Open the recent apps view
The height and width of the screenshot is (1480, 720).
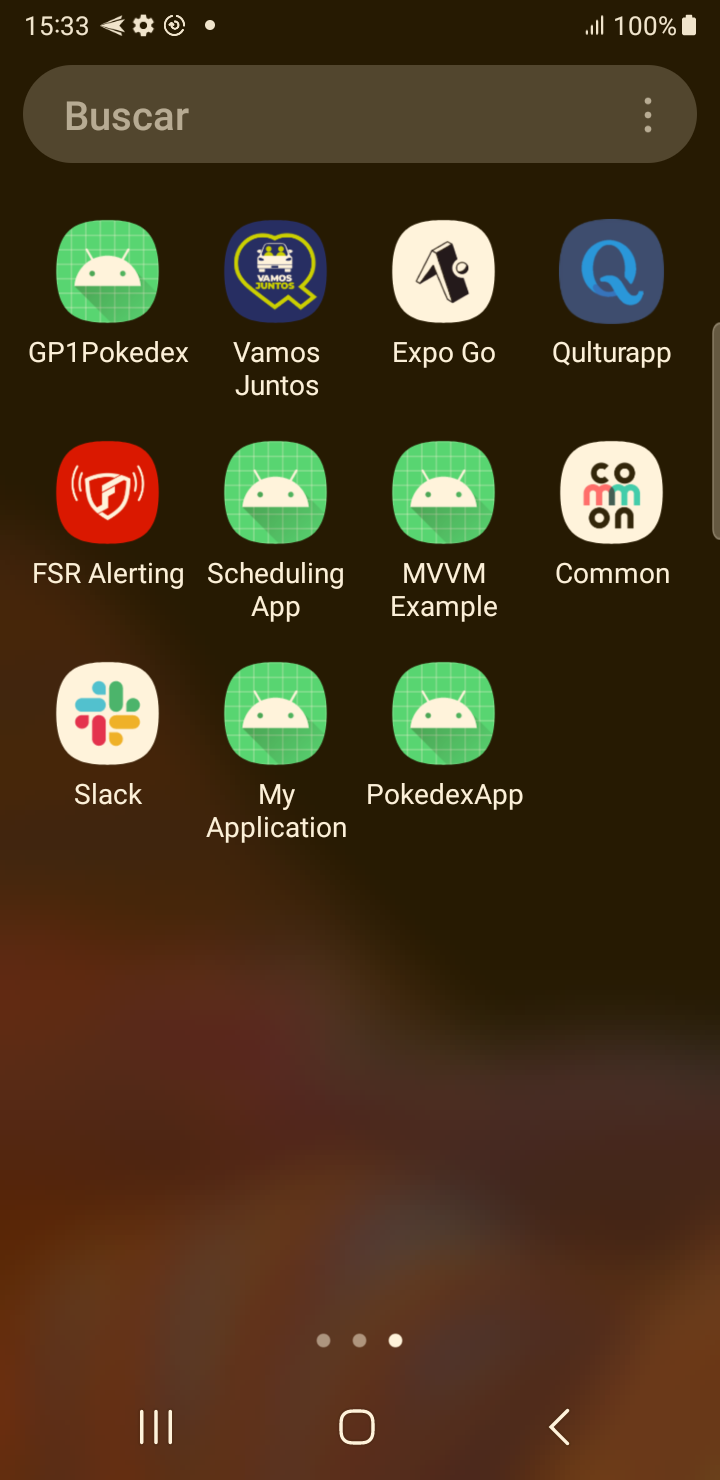[x=156, y=1427]
